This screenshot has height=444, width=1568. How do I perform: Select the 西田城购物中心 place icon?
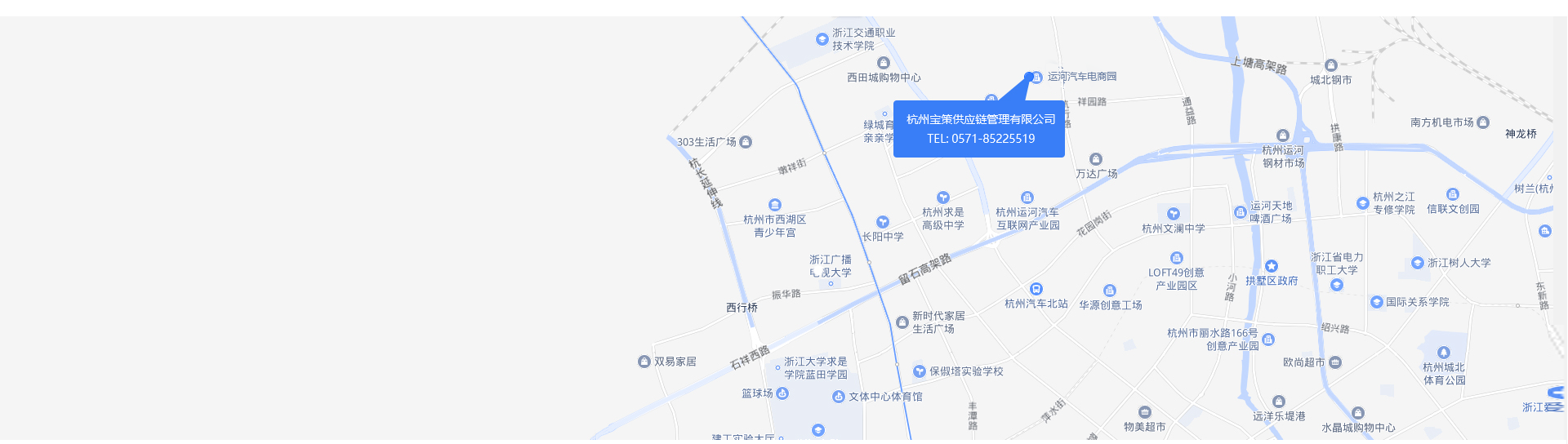pos(883,63)
